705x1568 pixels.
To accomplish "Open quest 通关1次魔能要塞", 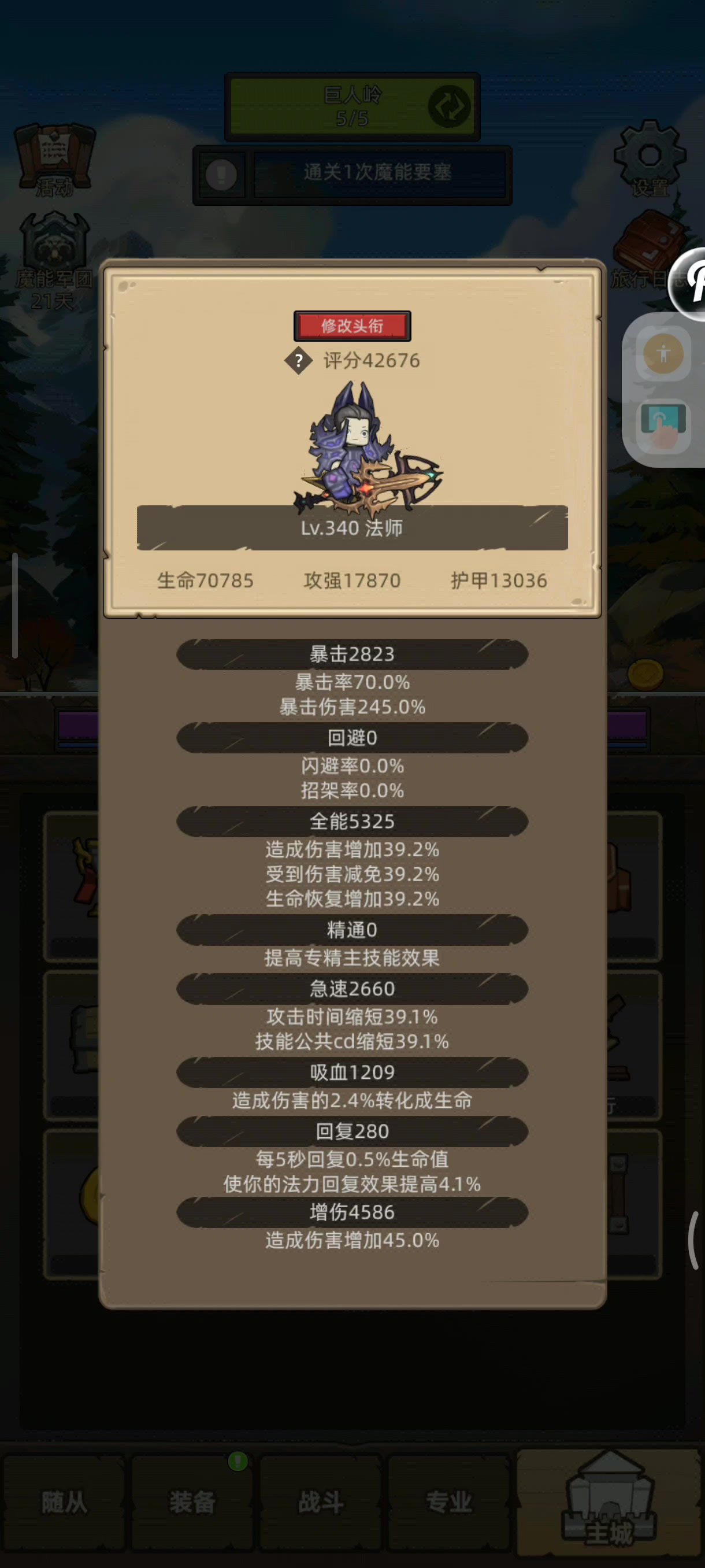I will click(377, 173).
